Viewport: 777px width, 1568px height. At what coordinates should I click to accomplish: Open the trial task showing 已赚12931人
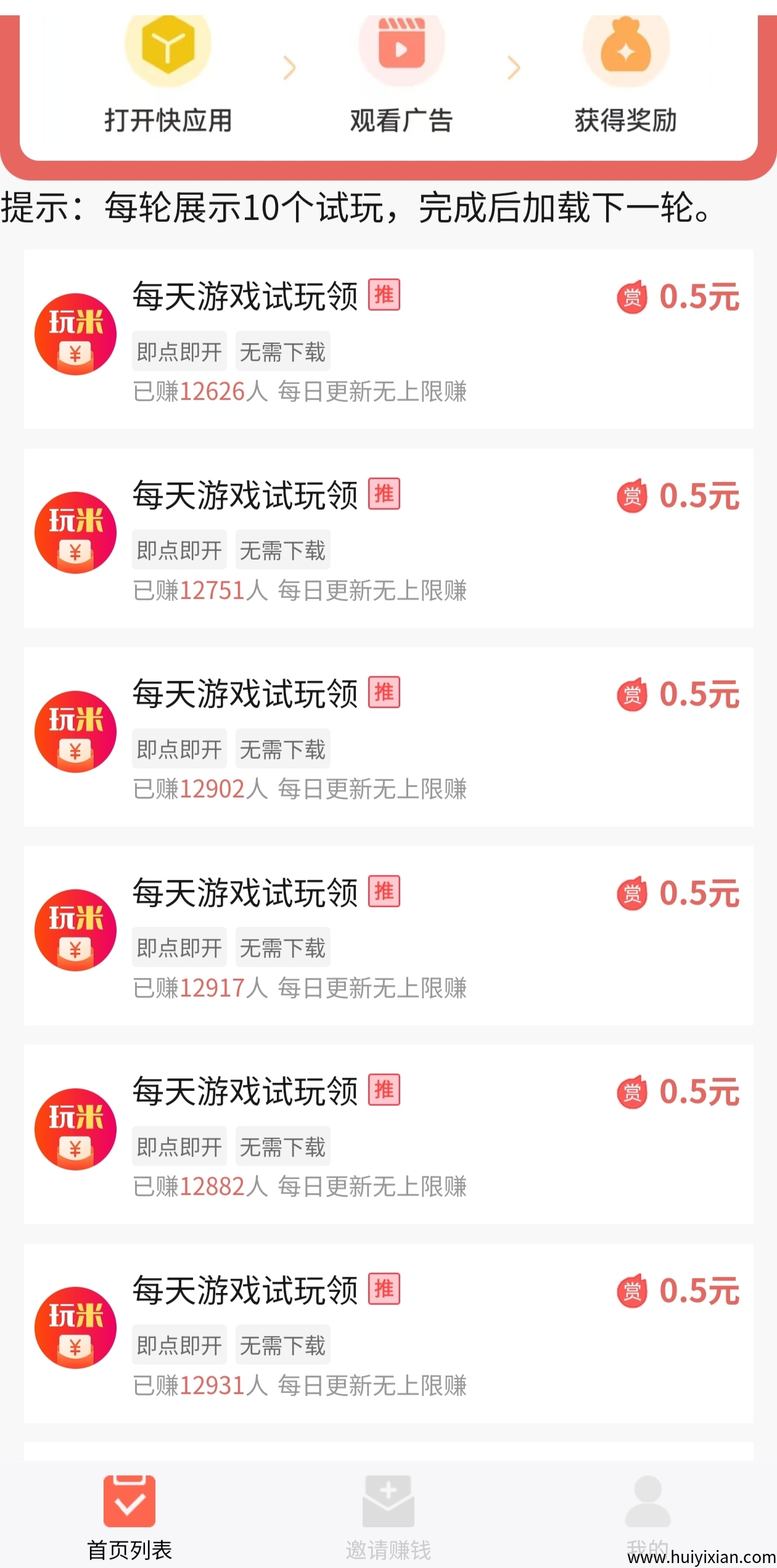pyautogui.click(x=388, y=1333)
